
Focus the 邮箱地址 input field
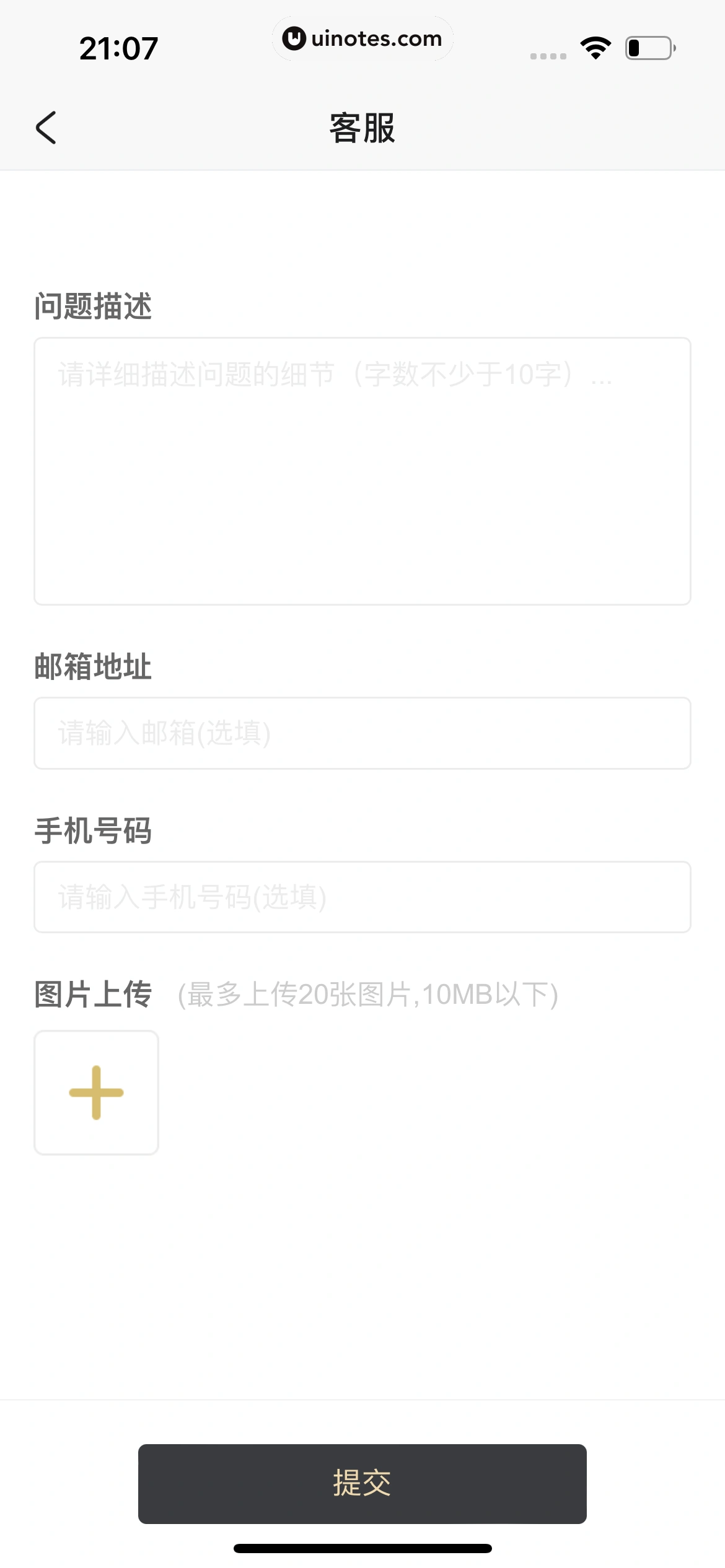click(362, 733)
